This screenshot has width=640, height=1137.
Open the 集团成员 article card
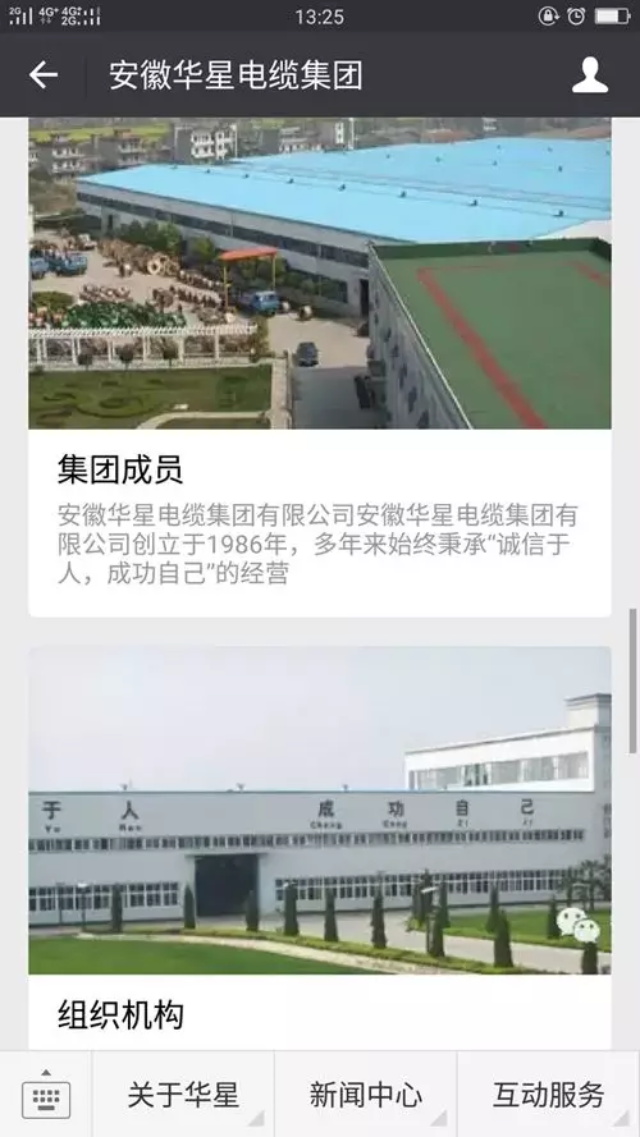click(320, 470)
